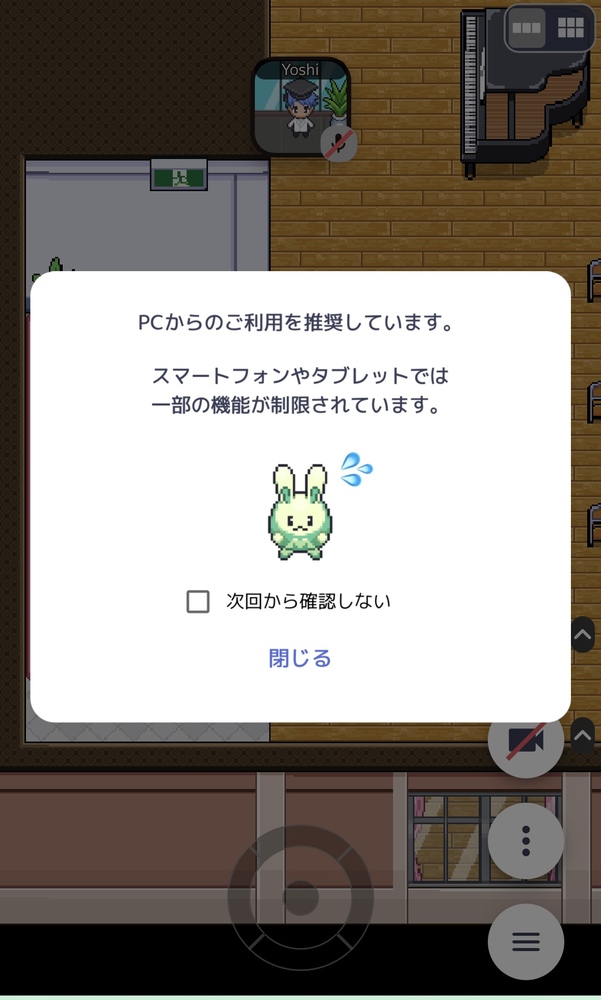
Task: Switch to the grid layout view
Action: pyautogui.click(x=571, y=28)
